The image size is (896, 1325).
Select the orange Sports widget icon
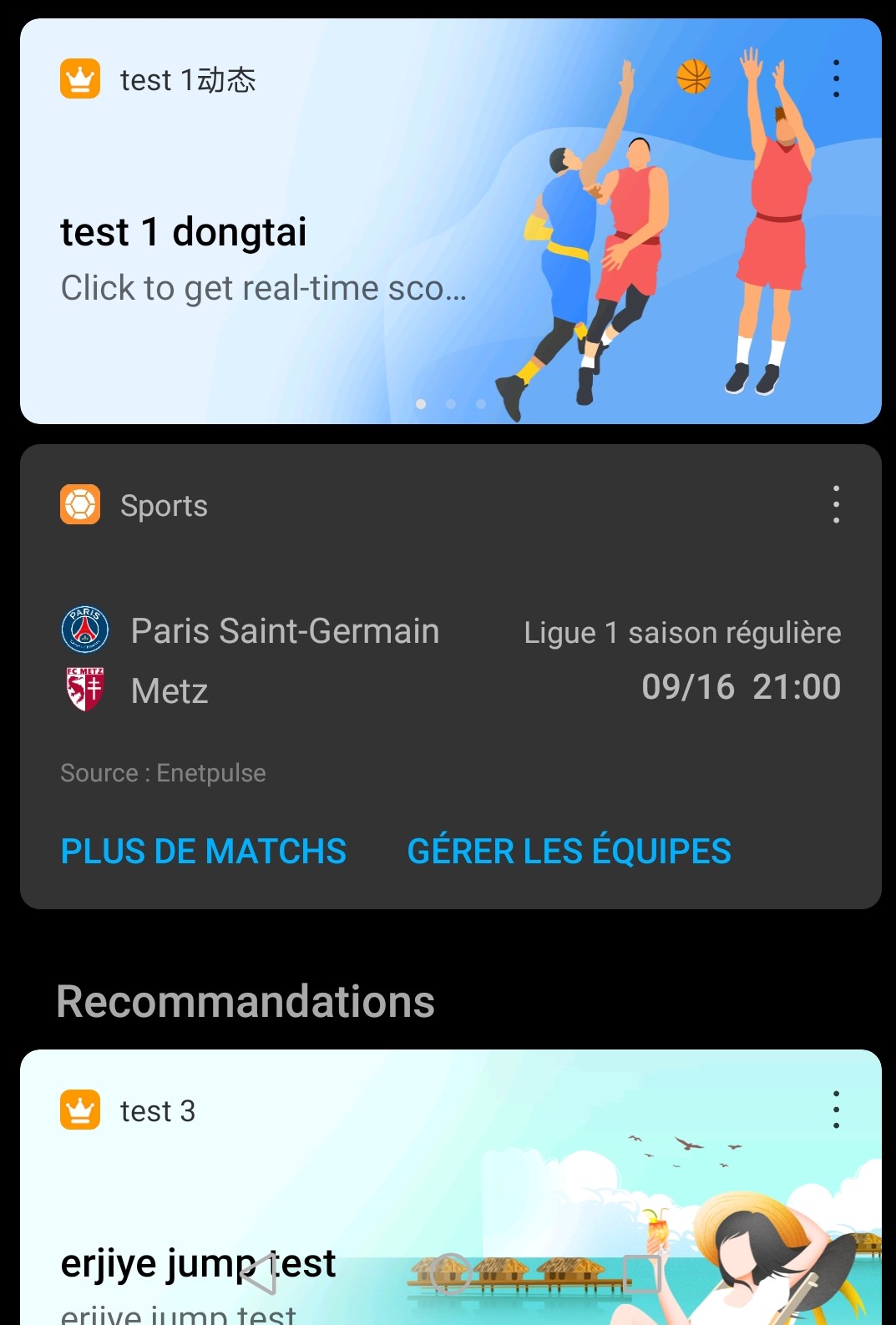[80, 505]
